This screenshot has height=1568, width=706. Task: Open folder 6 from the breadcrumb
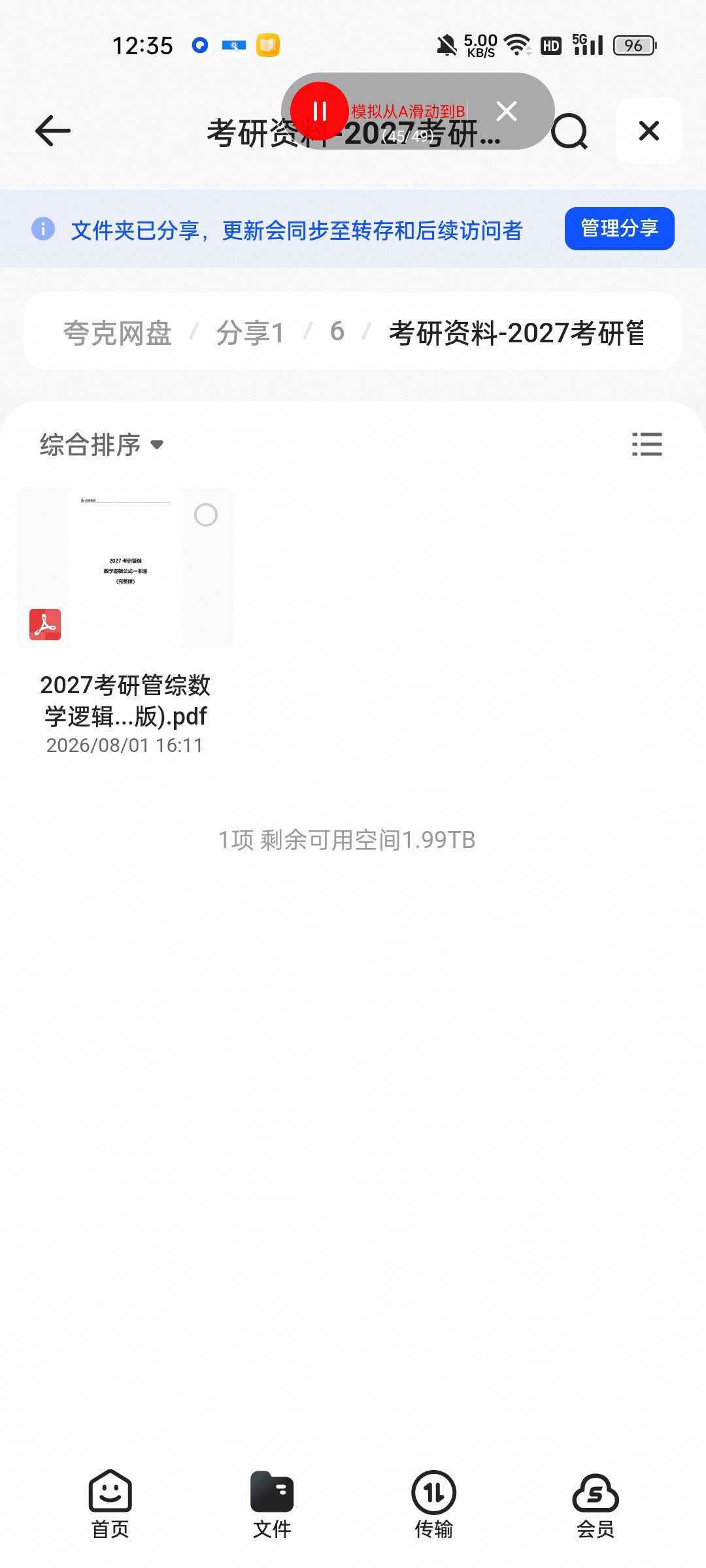pyautogui.click(x=337, y=332)
